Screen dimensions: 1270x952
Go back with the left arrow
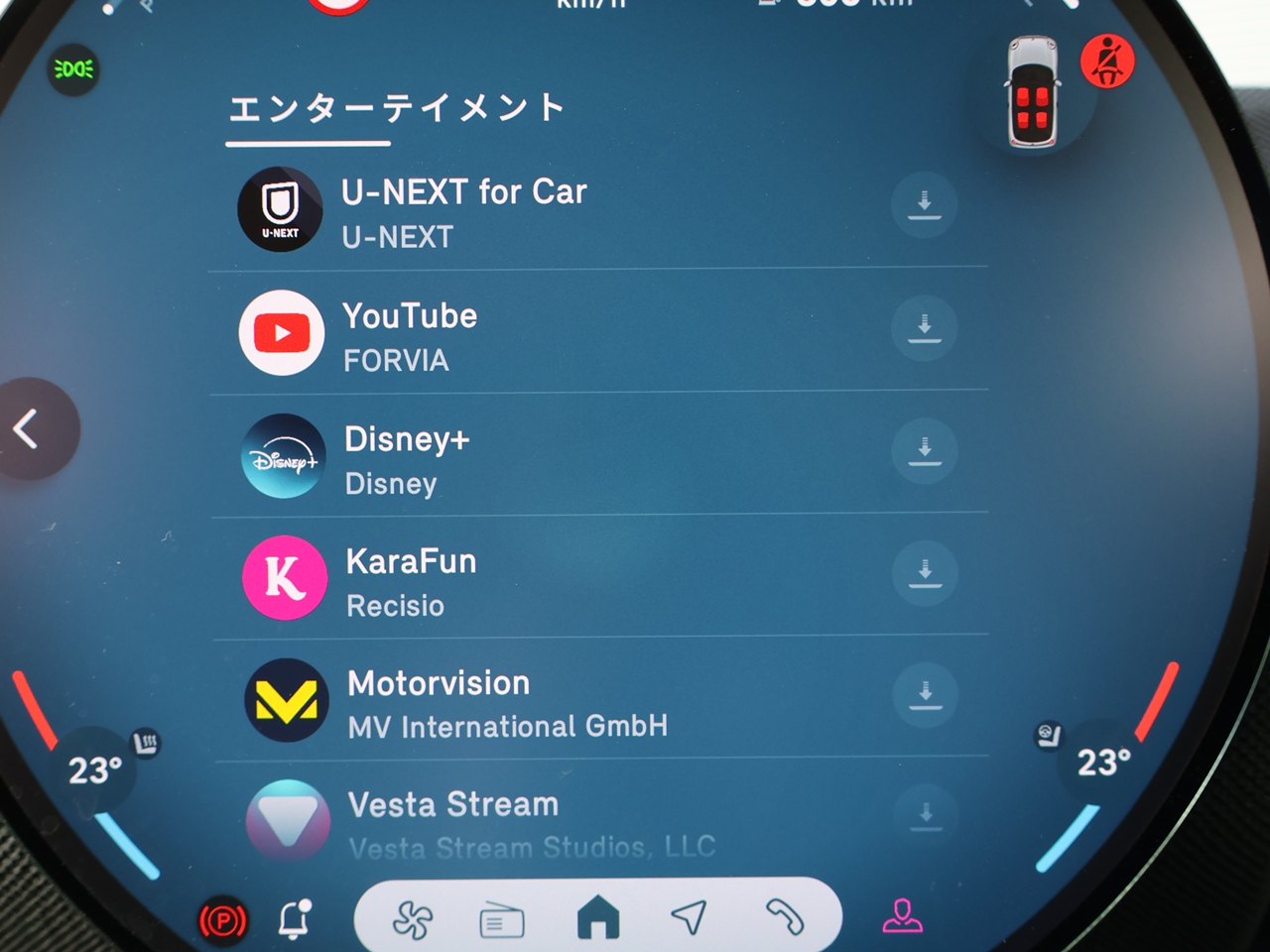[30, 429]
